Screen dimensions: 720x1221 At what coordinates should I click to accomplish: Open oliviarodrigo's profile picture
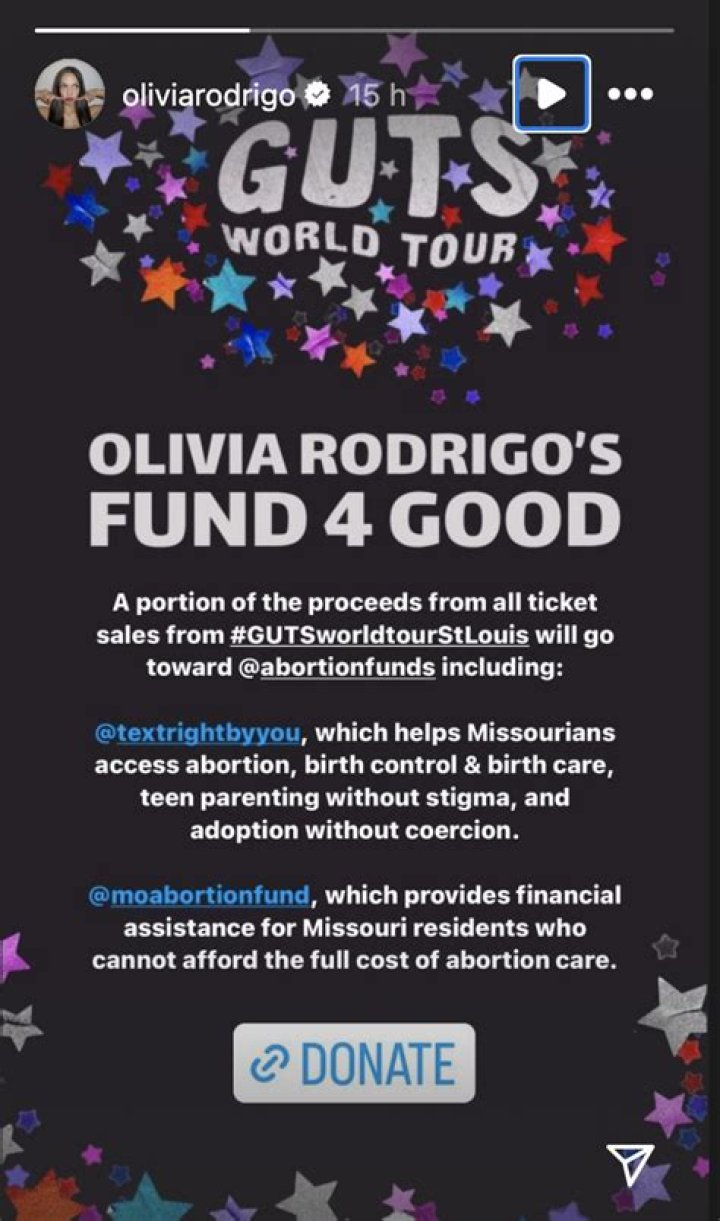pyautogui.click(x=70, y=94)
